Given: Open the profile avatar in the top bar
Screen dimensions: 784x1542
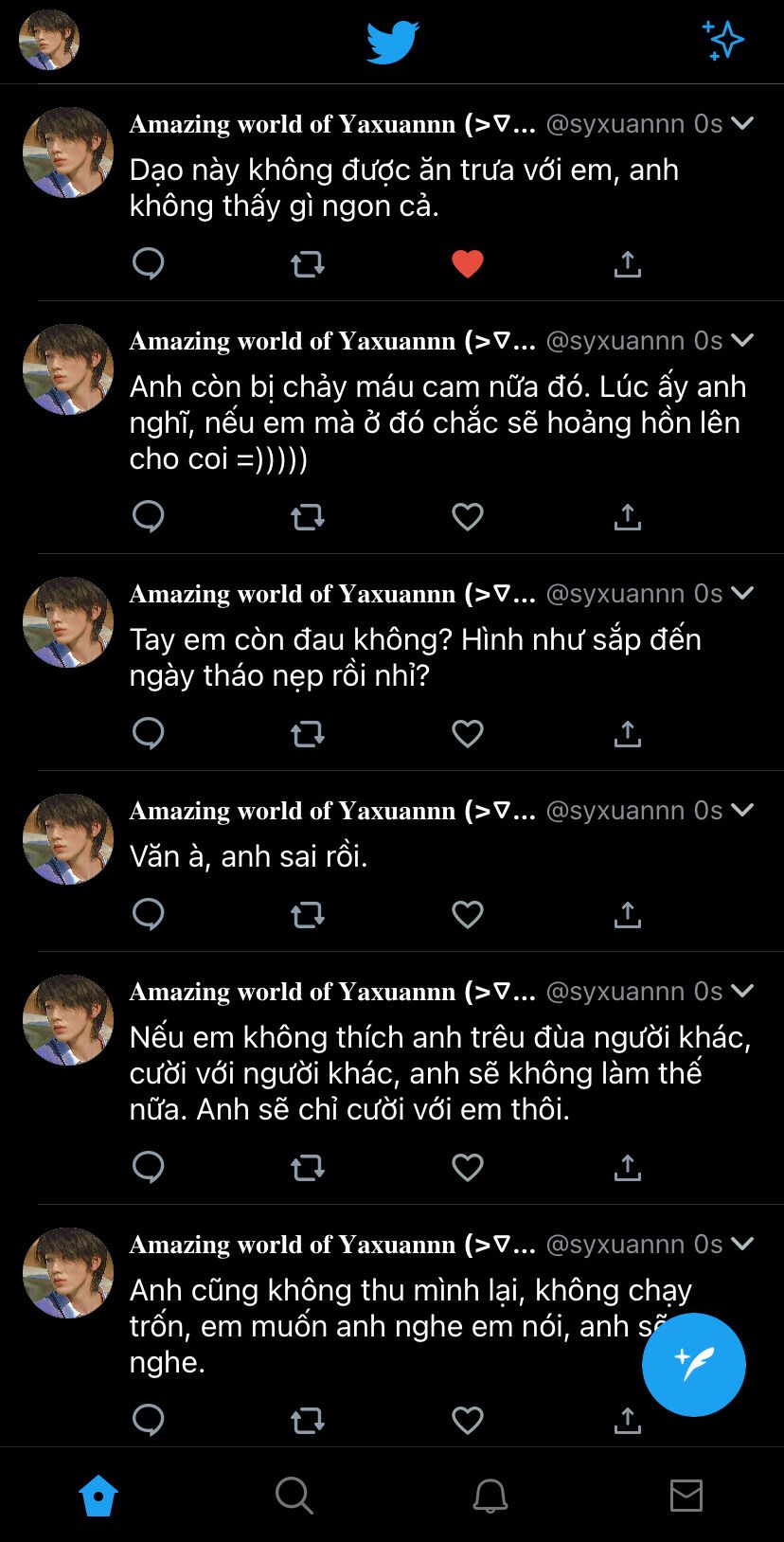Looking at the screenshot, I should (49, 40).
